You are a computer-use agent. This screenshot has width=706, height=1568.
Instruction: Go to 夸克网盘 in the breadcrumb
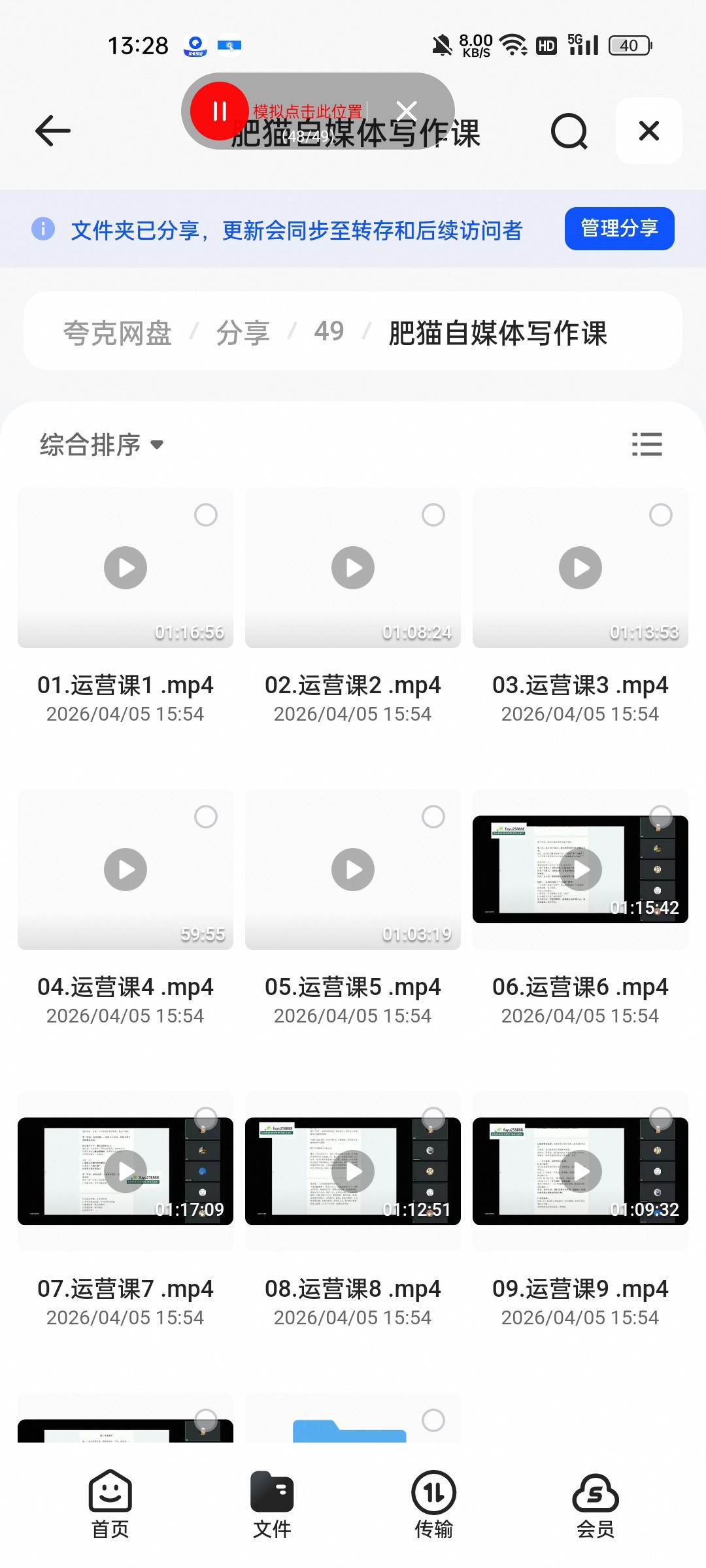point(118,333)
